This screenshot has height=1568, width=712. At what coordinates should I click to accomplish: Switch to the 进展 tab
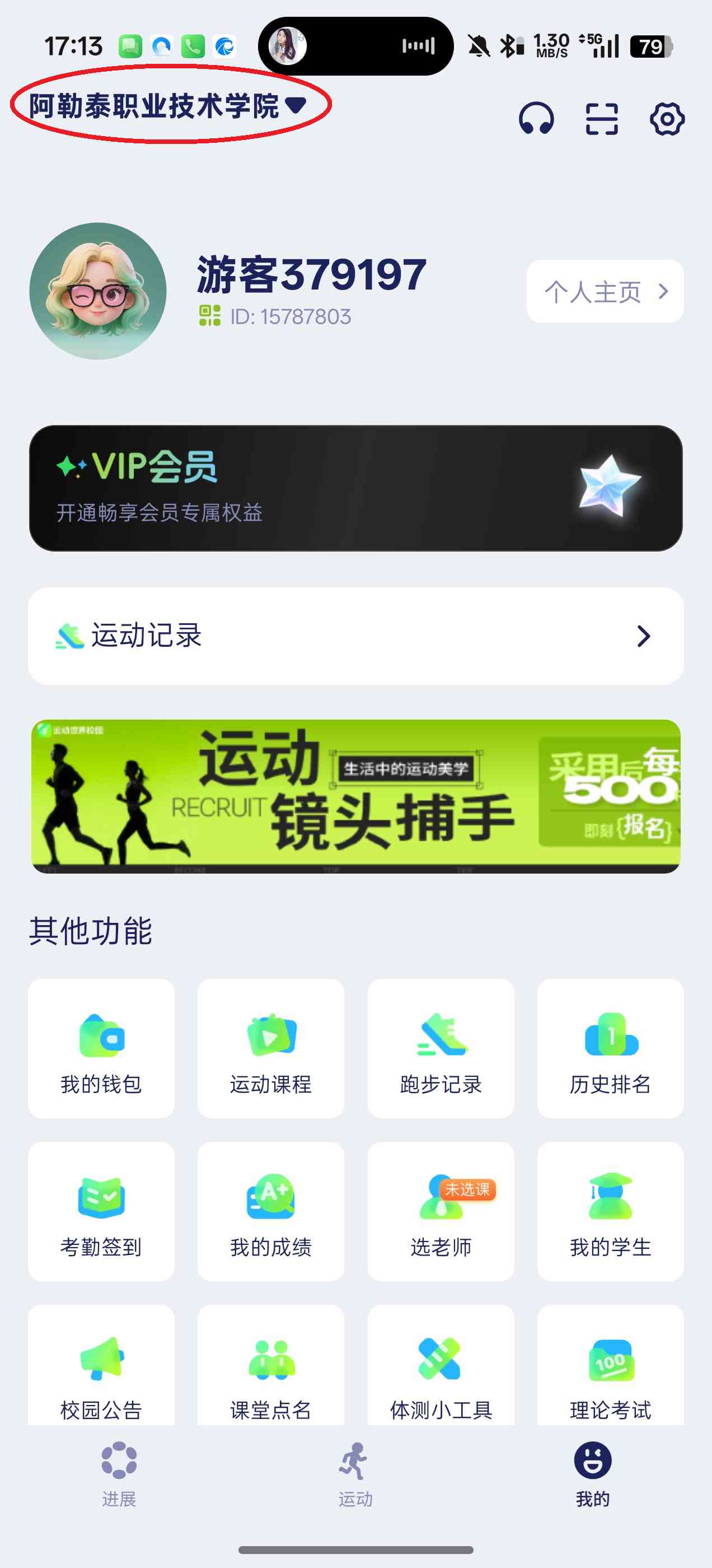click(x=119, y=1473)
